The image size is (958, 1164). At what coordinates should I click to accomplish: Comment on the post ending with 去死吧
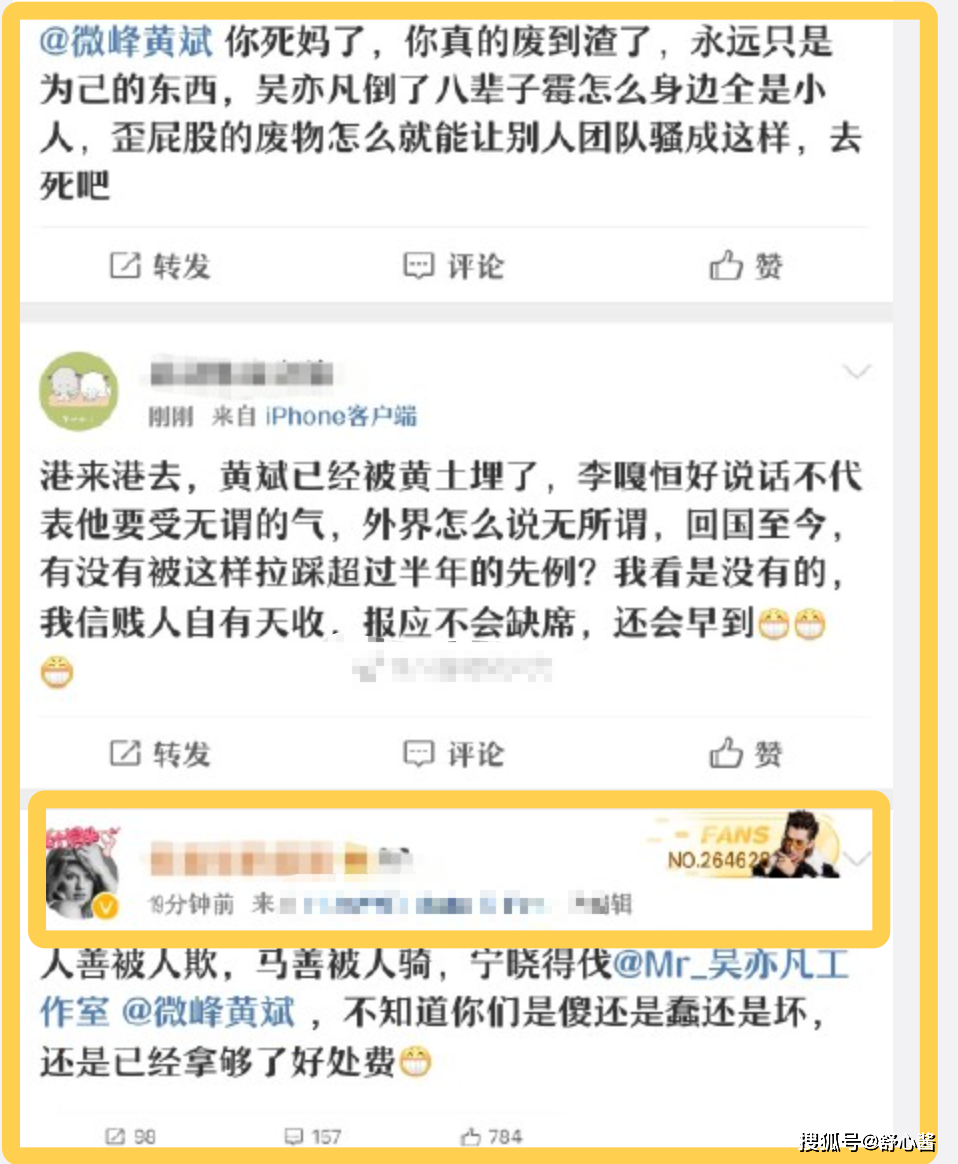tap(453, 266)
